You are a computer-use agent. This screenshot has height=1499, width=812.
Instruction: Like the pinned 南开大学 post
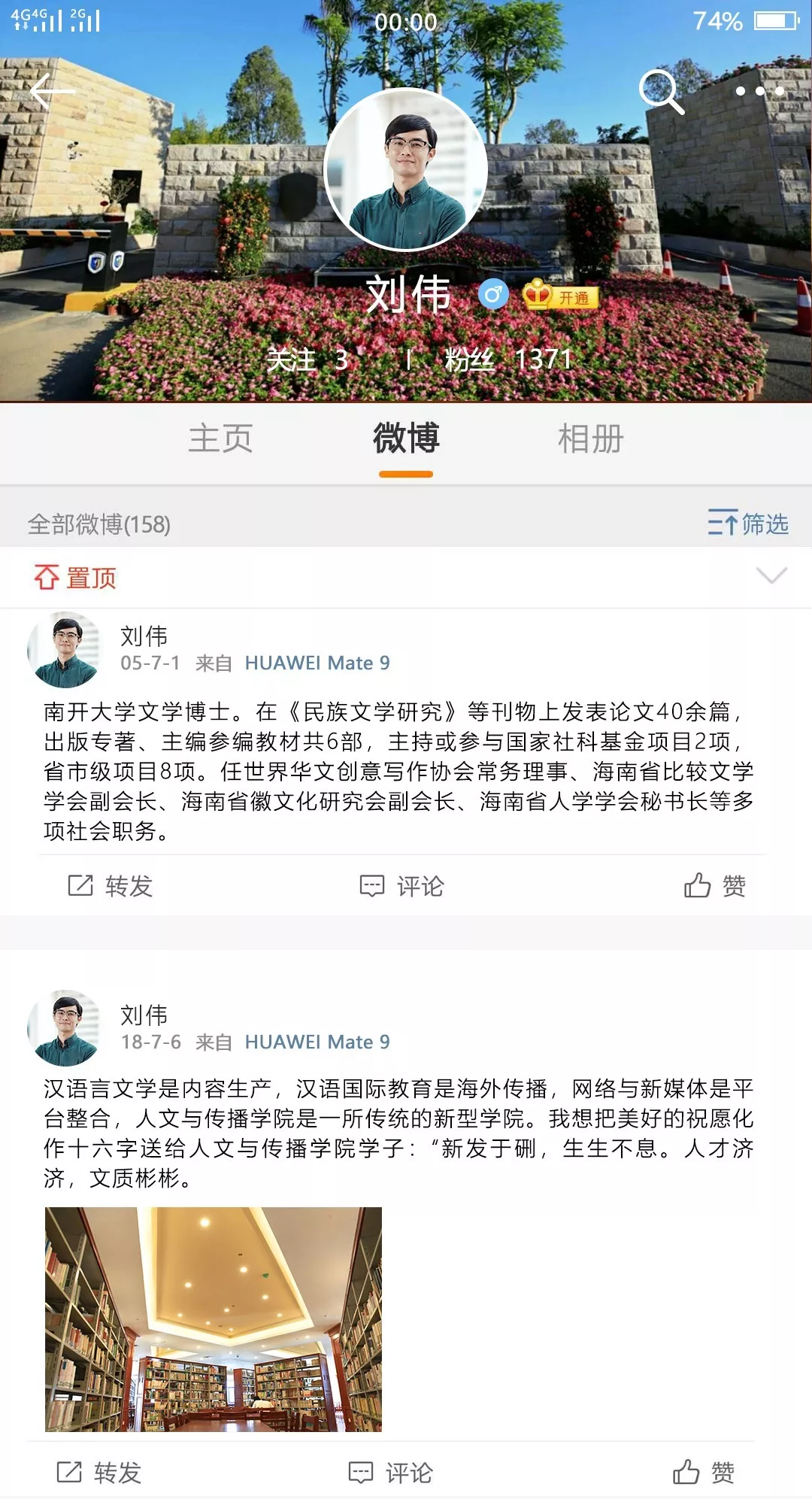click(715, 886)
